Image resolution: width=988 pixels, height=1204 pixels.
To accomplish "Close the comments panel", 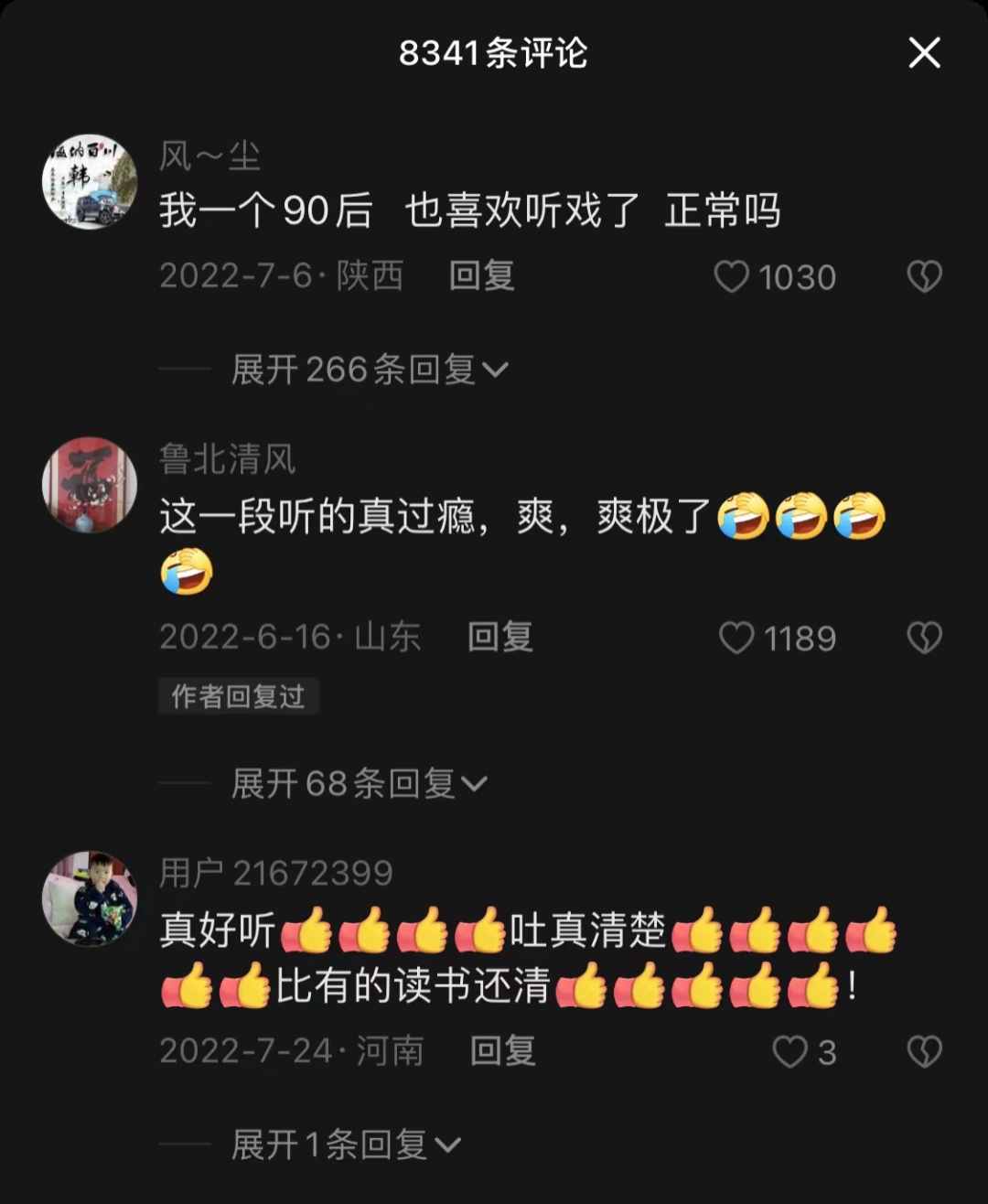I will [x=924, y=53].
